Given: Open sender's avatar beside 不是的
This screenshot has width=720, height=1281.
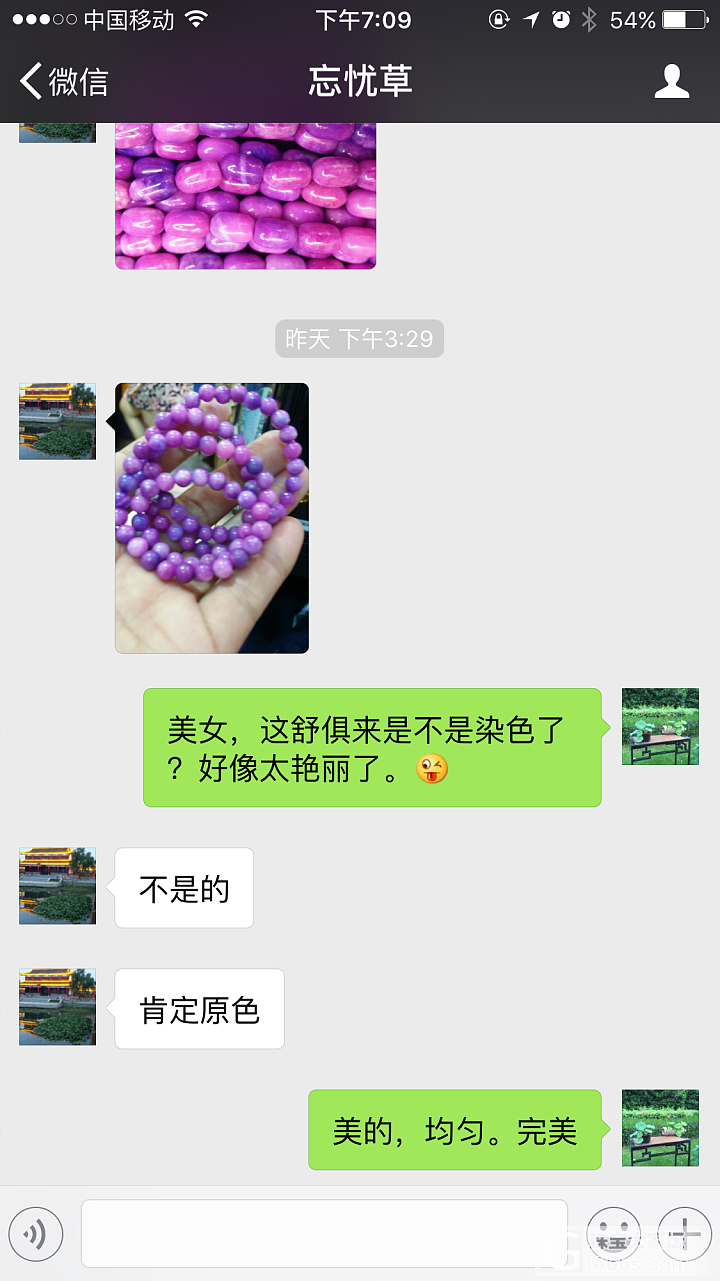Looking at the screenshot, I should point(57,886).
